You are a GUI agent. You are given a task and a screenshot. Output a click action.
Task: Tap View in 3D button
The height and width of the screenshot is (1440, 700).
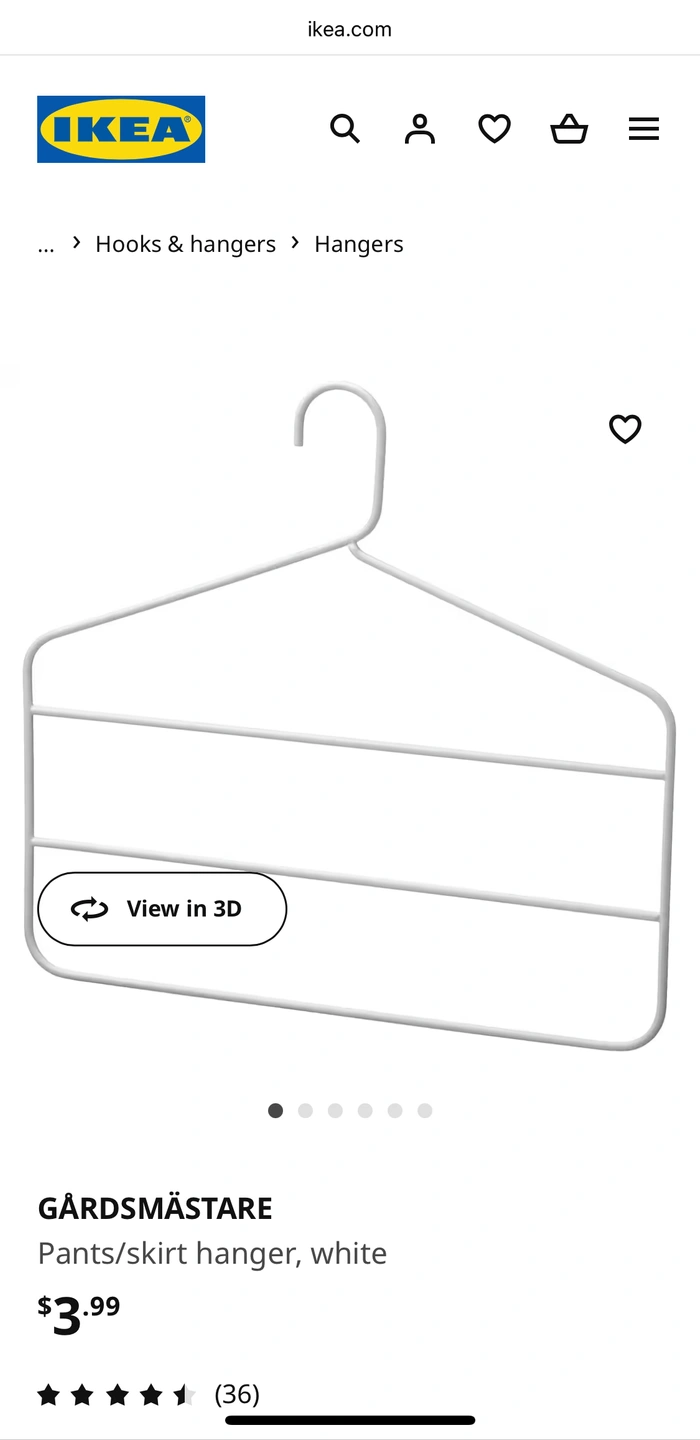coord(162,909)
